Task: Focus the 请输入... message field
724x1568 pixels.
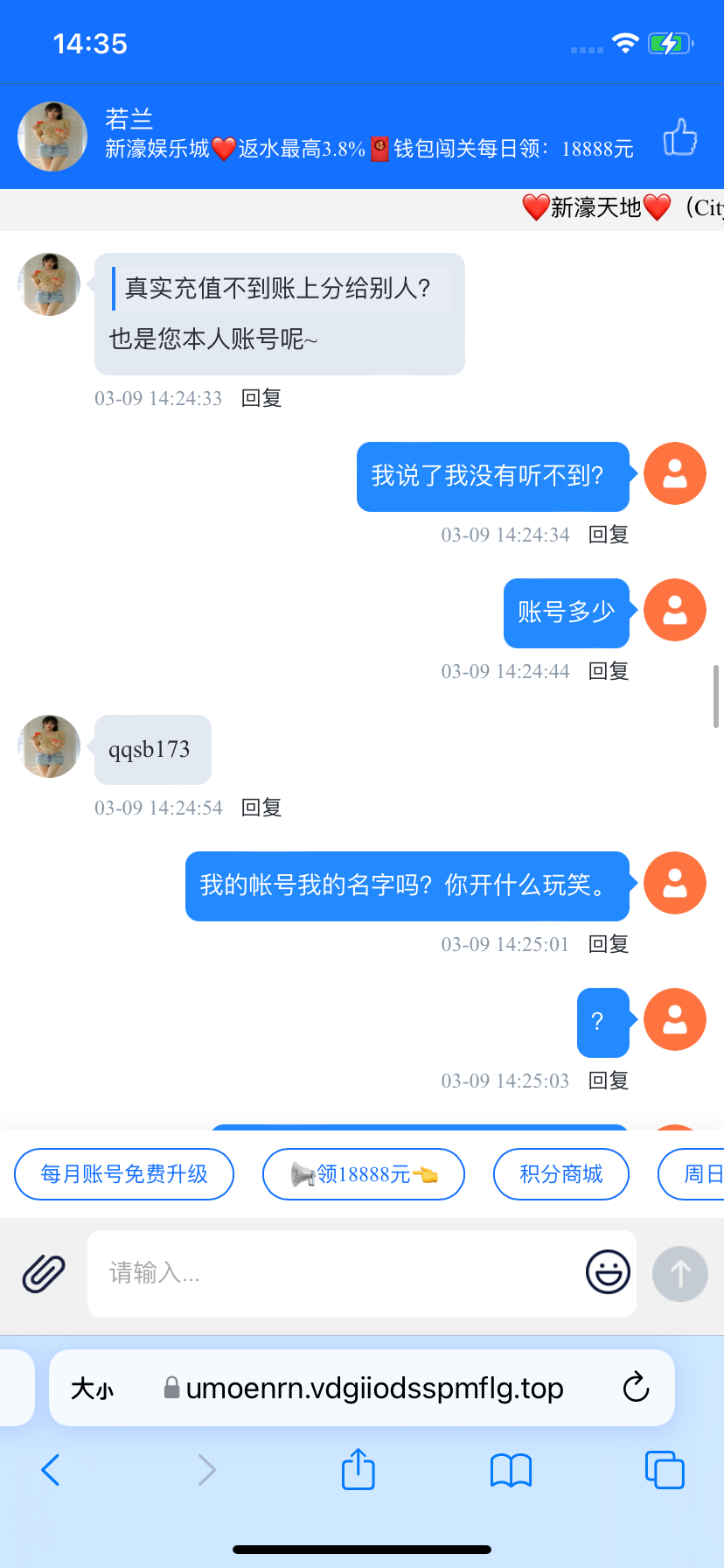Action: 332,1273
